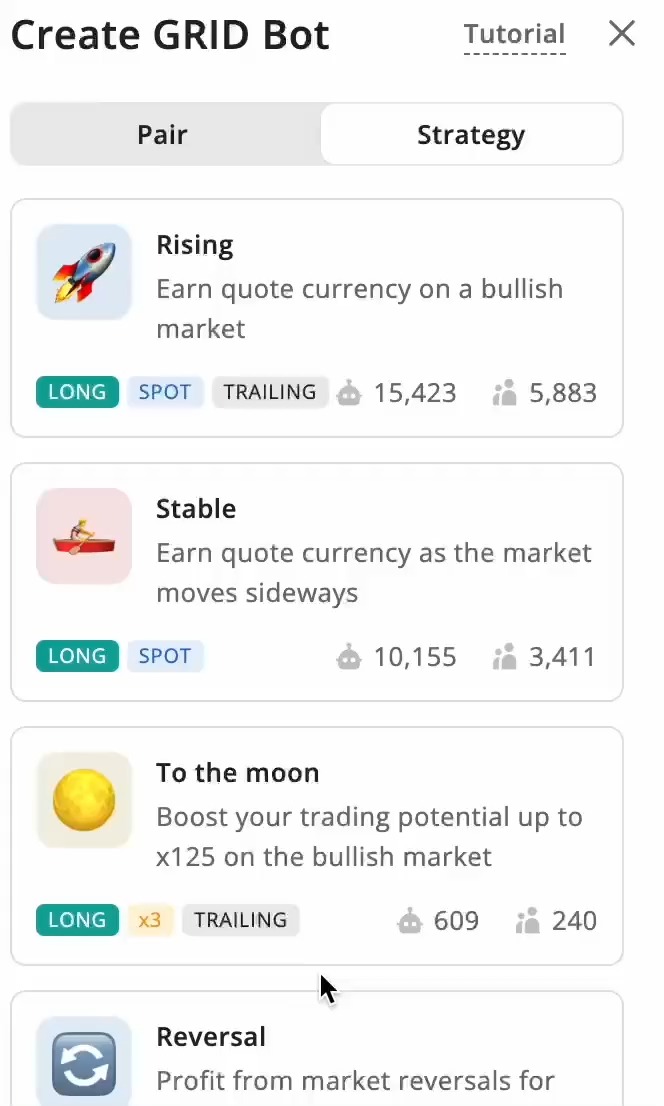Select the Rising strategy card

tap(316, 318)
